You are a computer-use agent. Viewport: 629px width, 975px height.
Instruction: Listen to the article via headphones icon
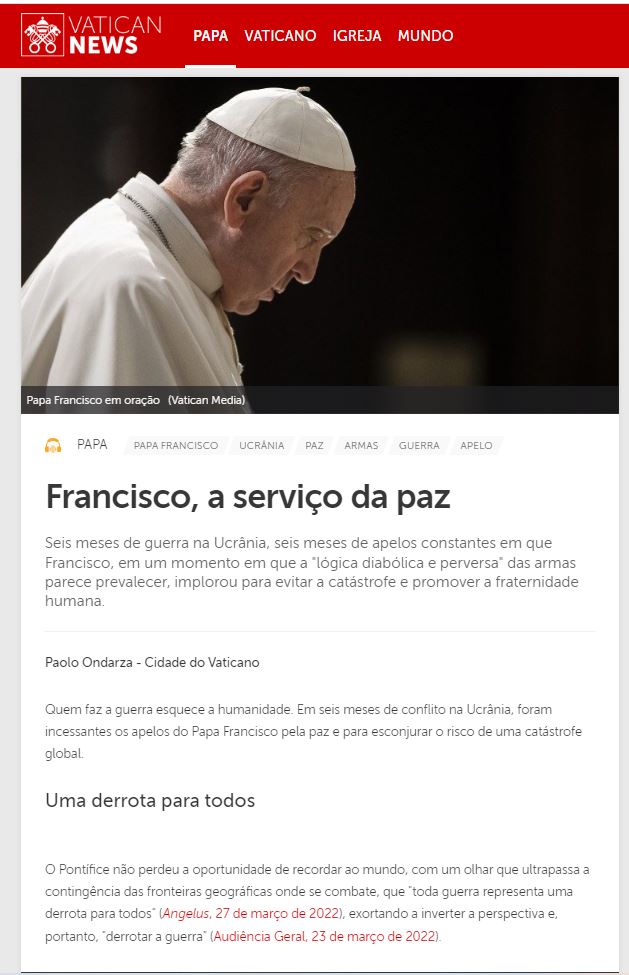53,445
